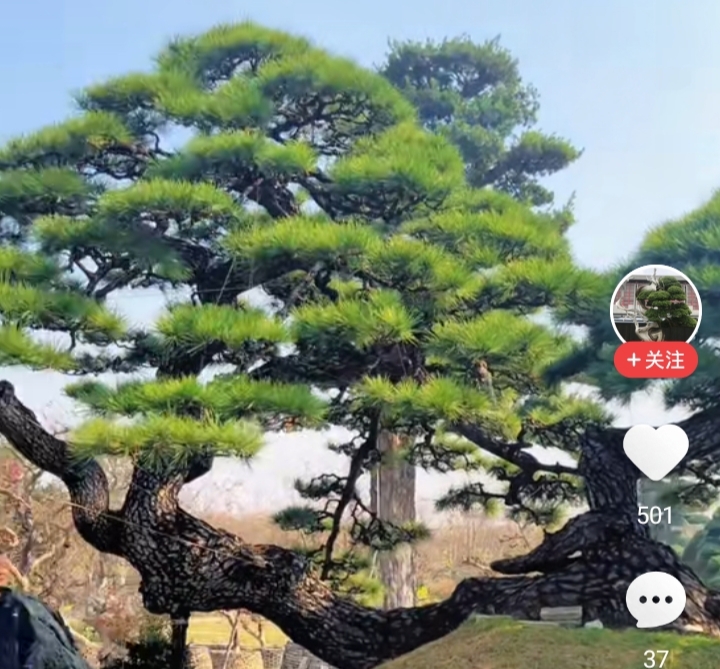Open the comments section
This screenshot has height=669, width=720.
tap(656, 600)
